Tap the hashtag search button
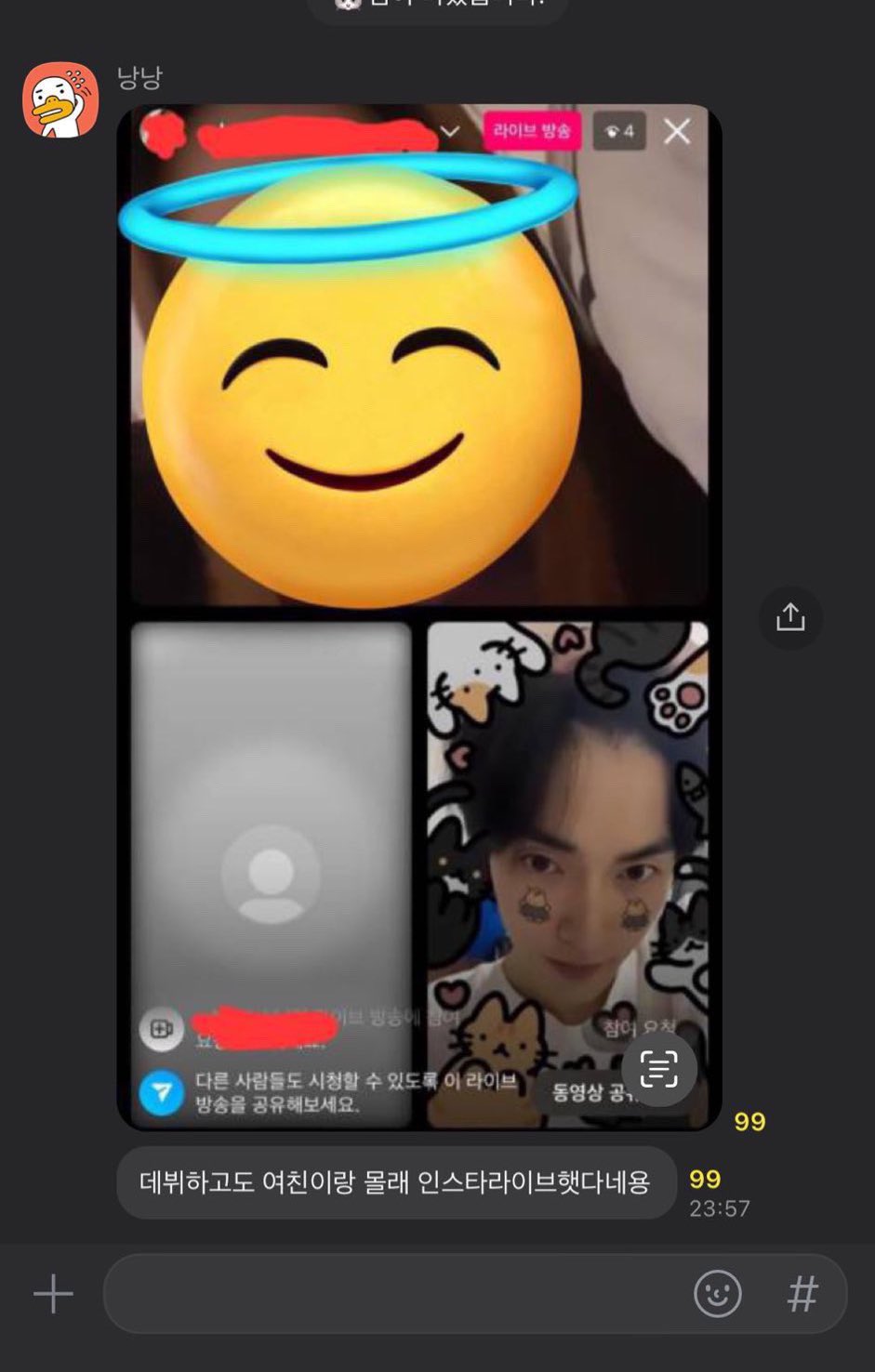The width and height of the screenshot is (875, 1372). pyautogui.click(x=802, y=1293)
